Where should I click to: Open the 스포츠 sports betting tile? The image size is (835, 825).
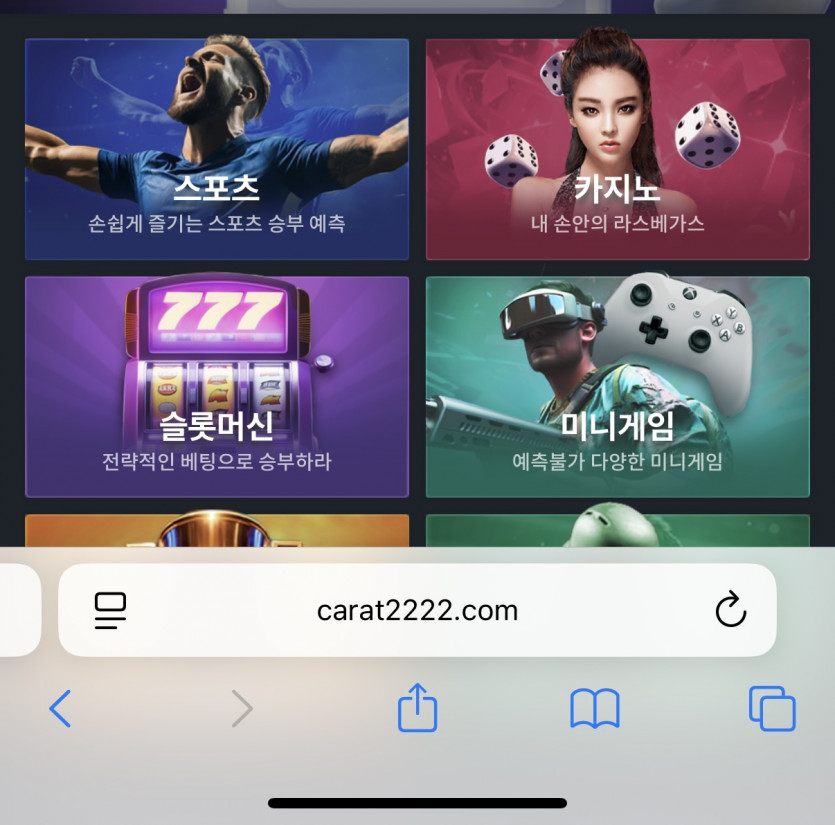pos(216,150)
